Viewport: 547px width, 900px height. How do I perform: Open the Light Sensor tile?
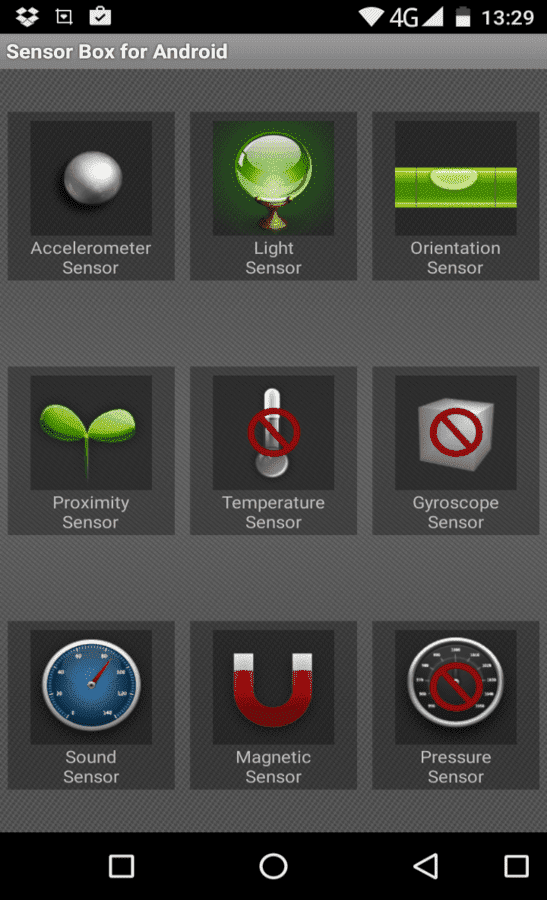273,196
